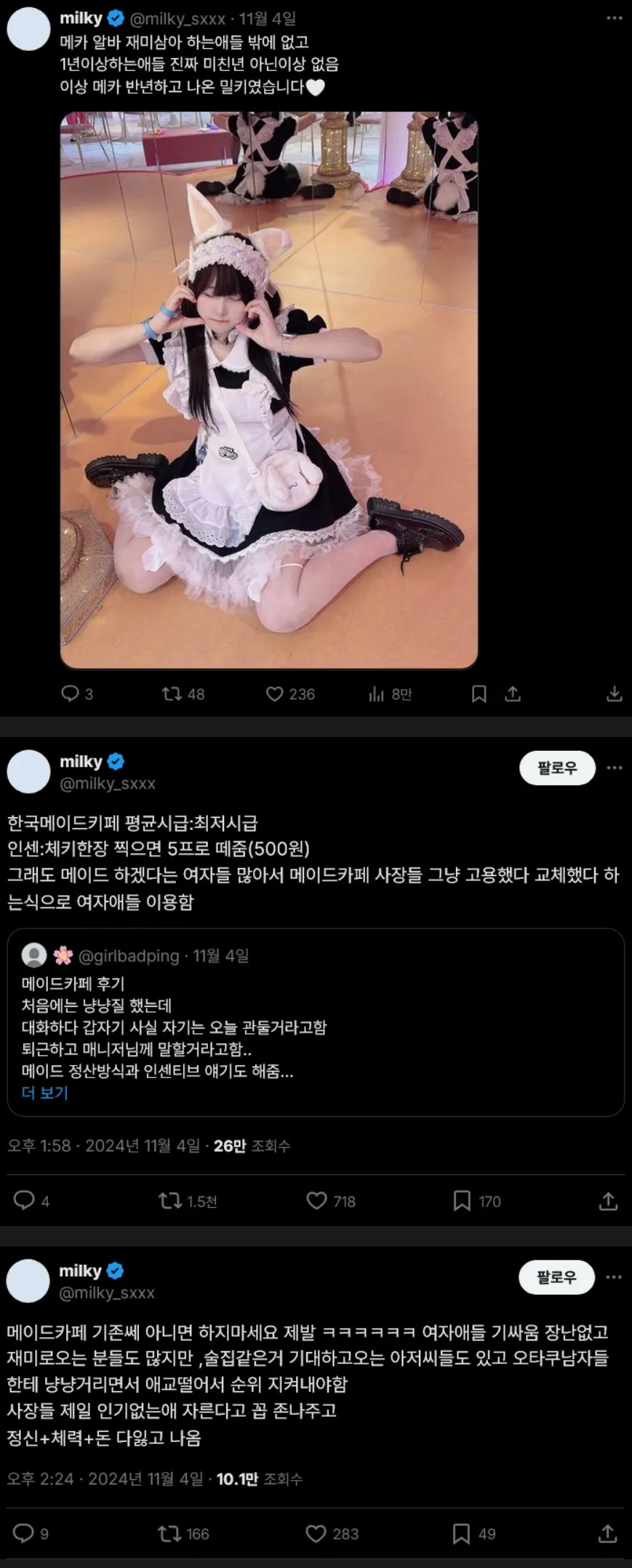Retweet the post with 166 reposts

click(169, 1533)
